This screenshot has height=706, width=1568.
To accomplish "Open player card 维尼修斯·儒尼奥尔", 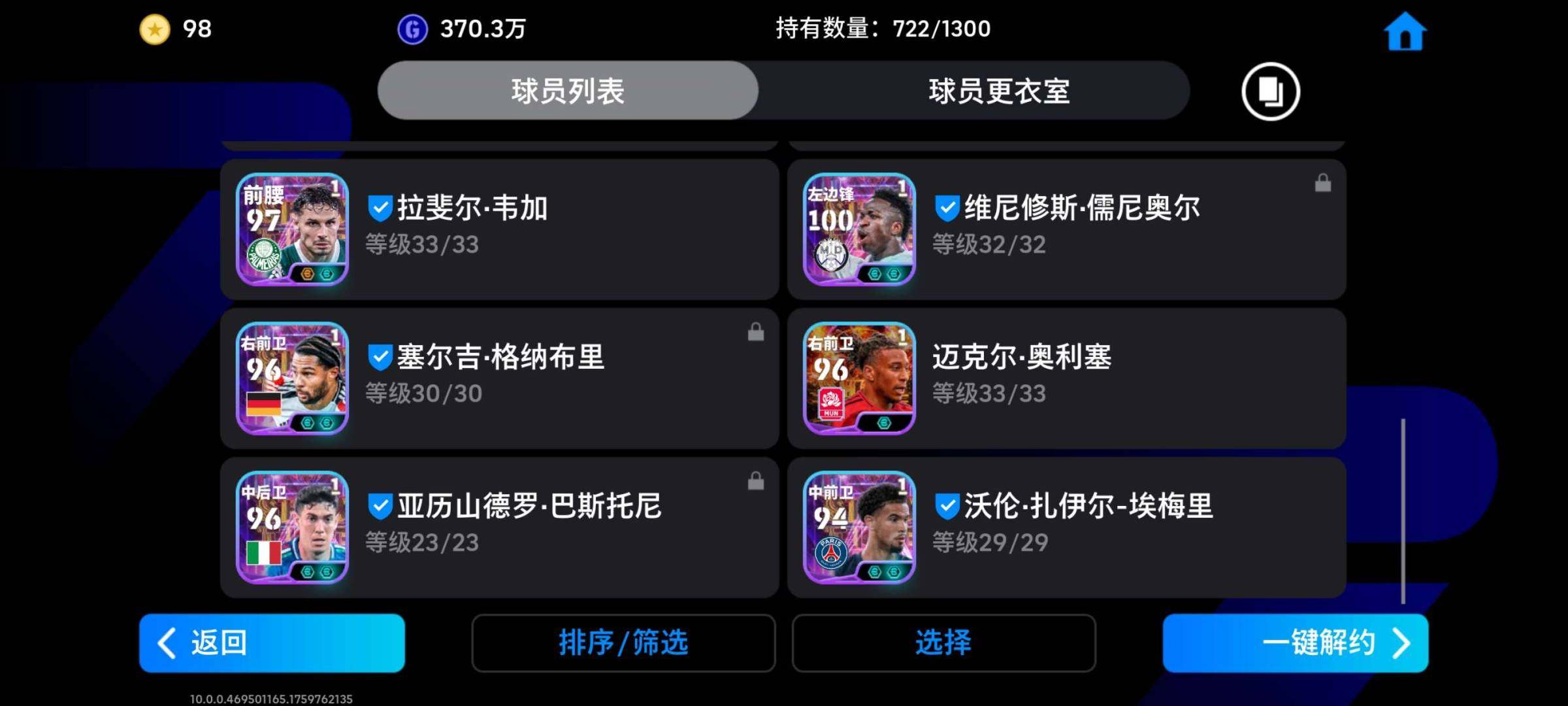I will coord(1066,229).
